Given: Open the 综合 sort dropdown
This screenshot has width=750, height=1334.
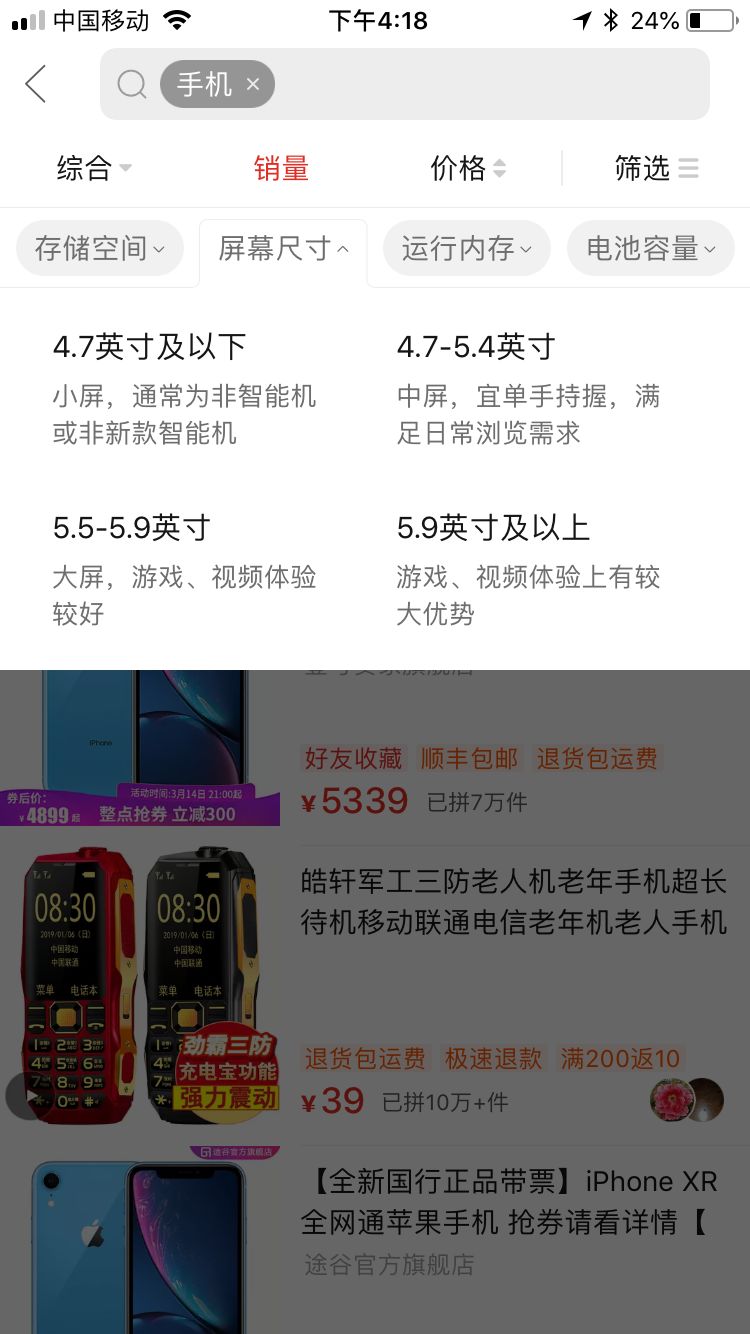Looking at the screenshot, I should [x=94, y=168].
